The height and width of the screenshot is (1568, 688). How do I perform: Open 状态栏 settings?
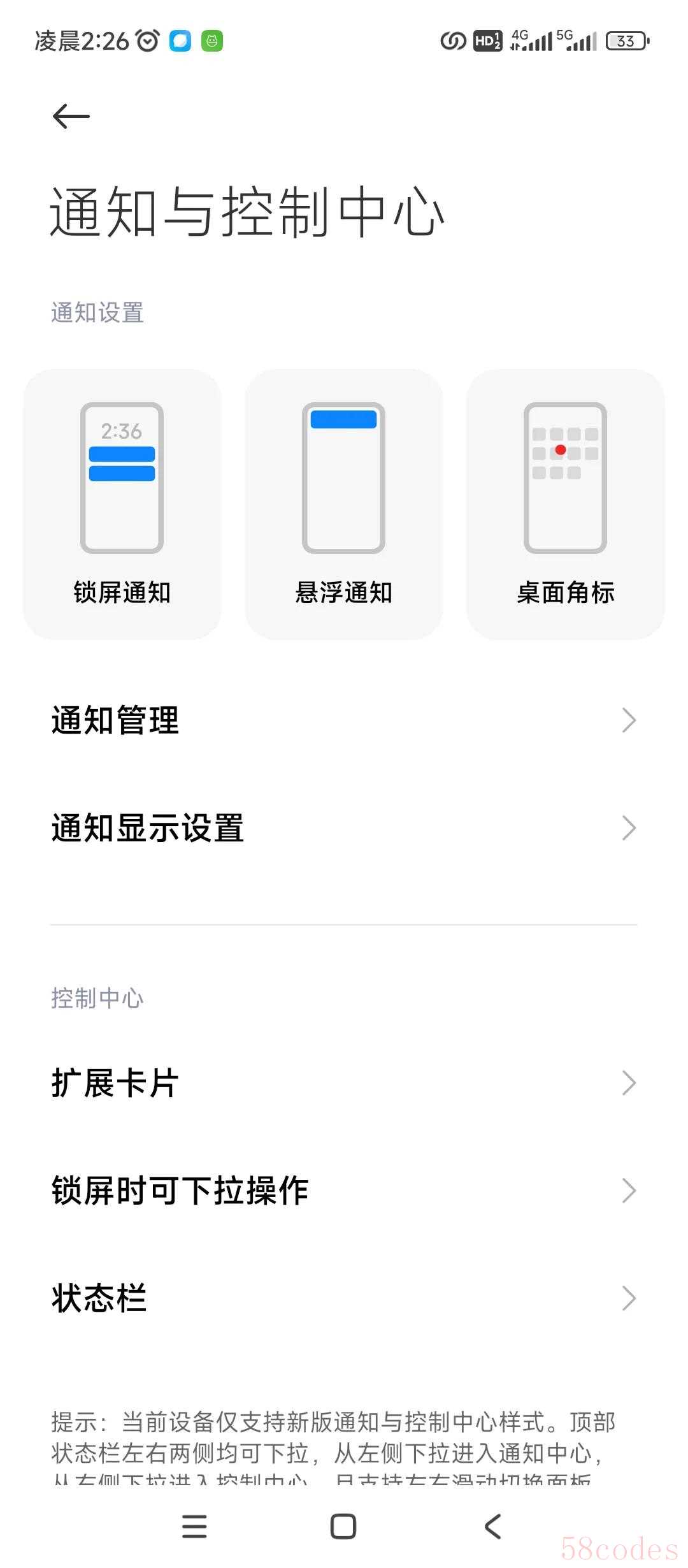coord(343,1298)
